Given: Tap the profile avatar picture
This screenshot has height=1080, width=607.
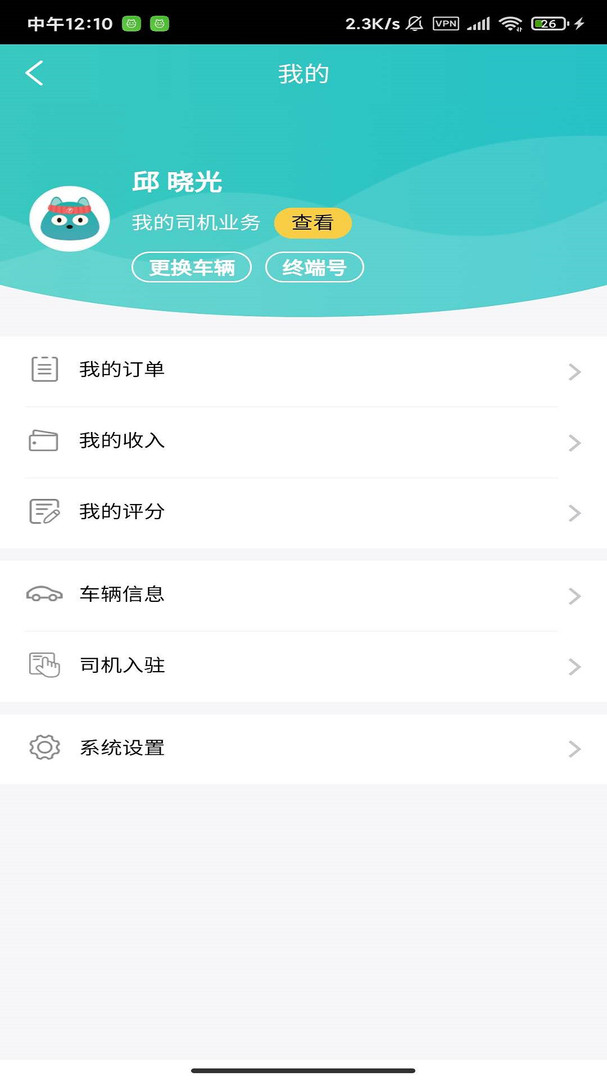Looking at the screenshot, I should (69, 219).
